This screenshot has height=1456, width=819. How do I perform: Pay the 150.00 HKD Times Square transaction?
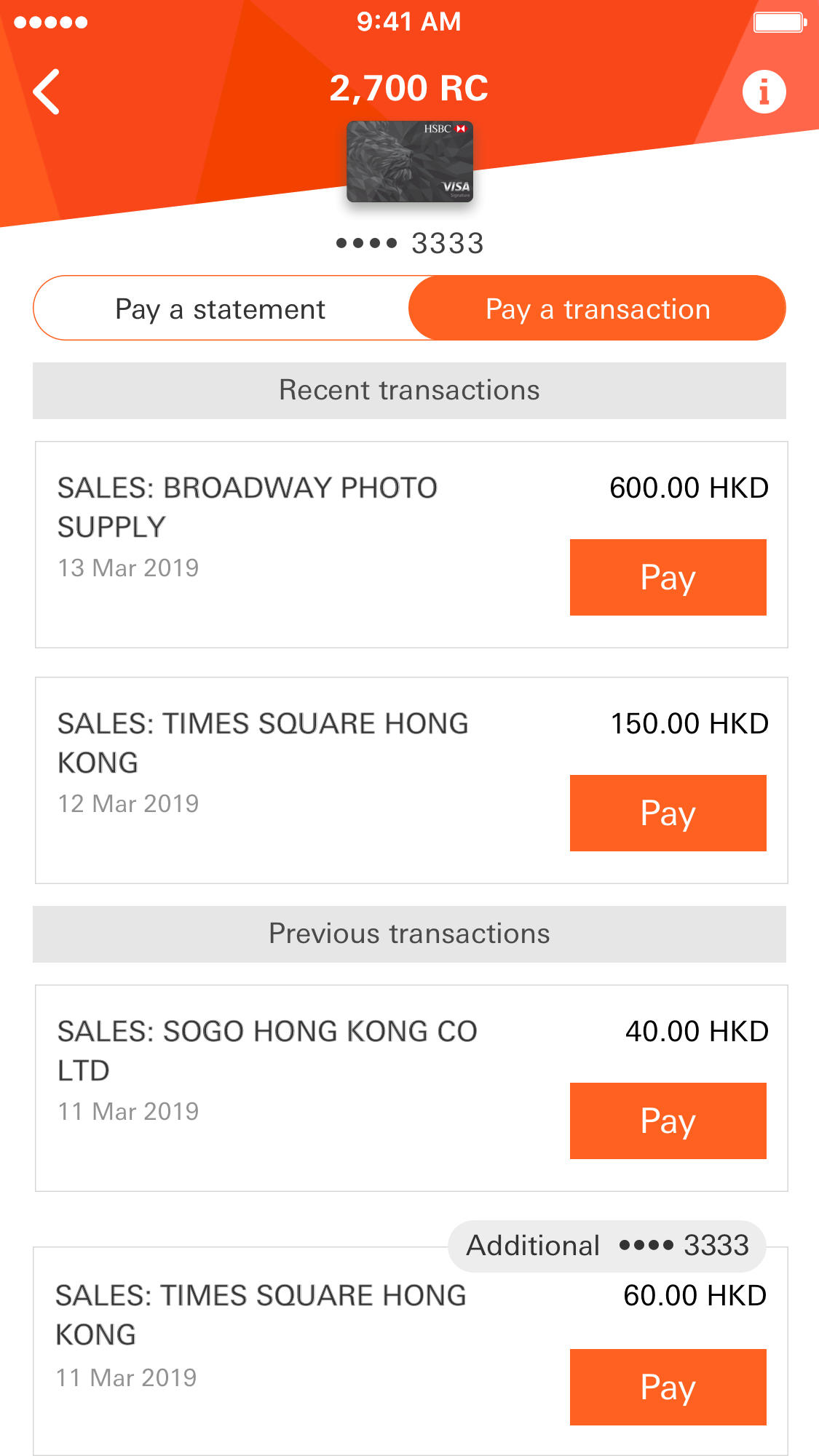(668, 813)
